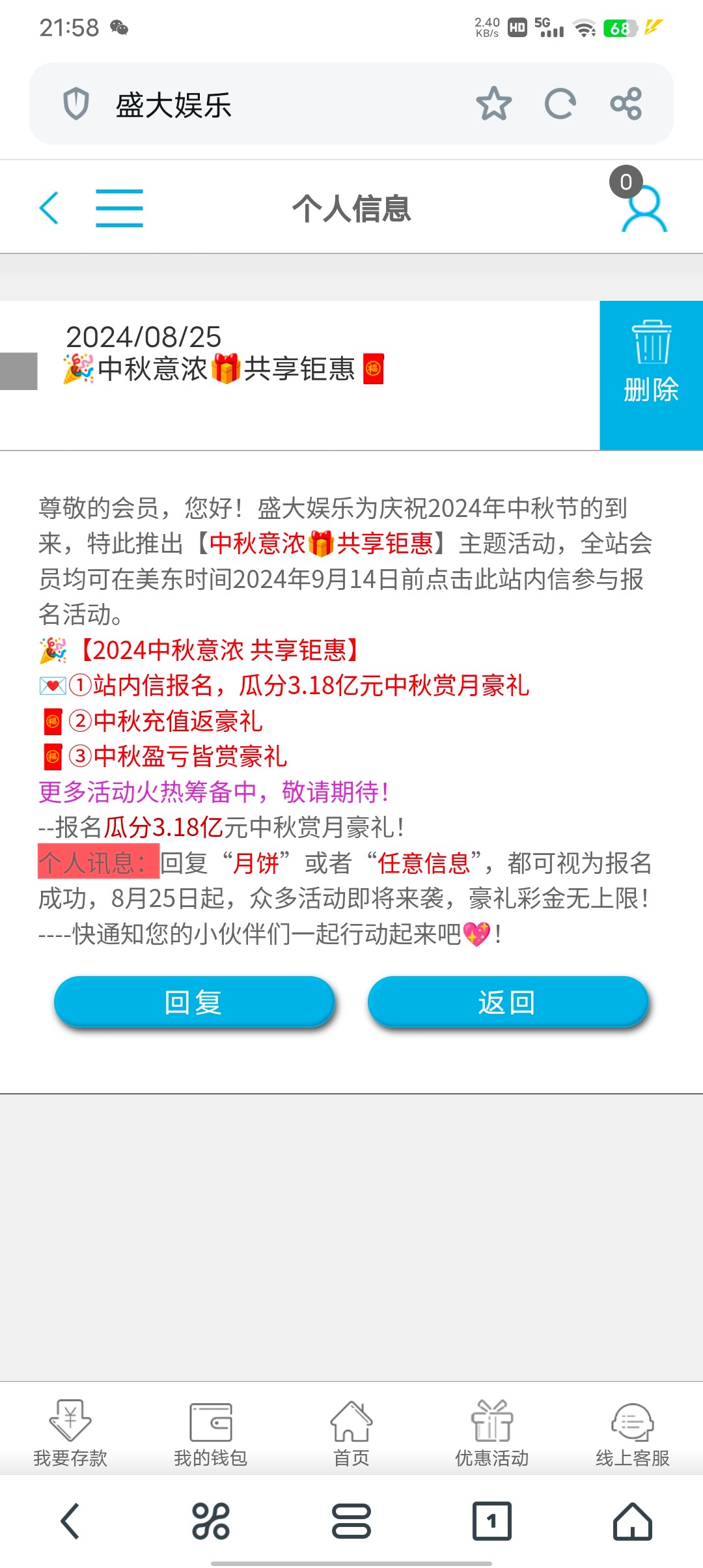Go to the browser home page
The image size is (703, 1568).
coord(632,1521)
